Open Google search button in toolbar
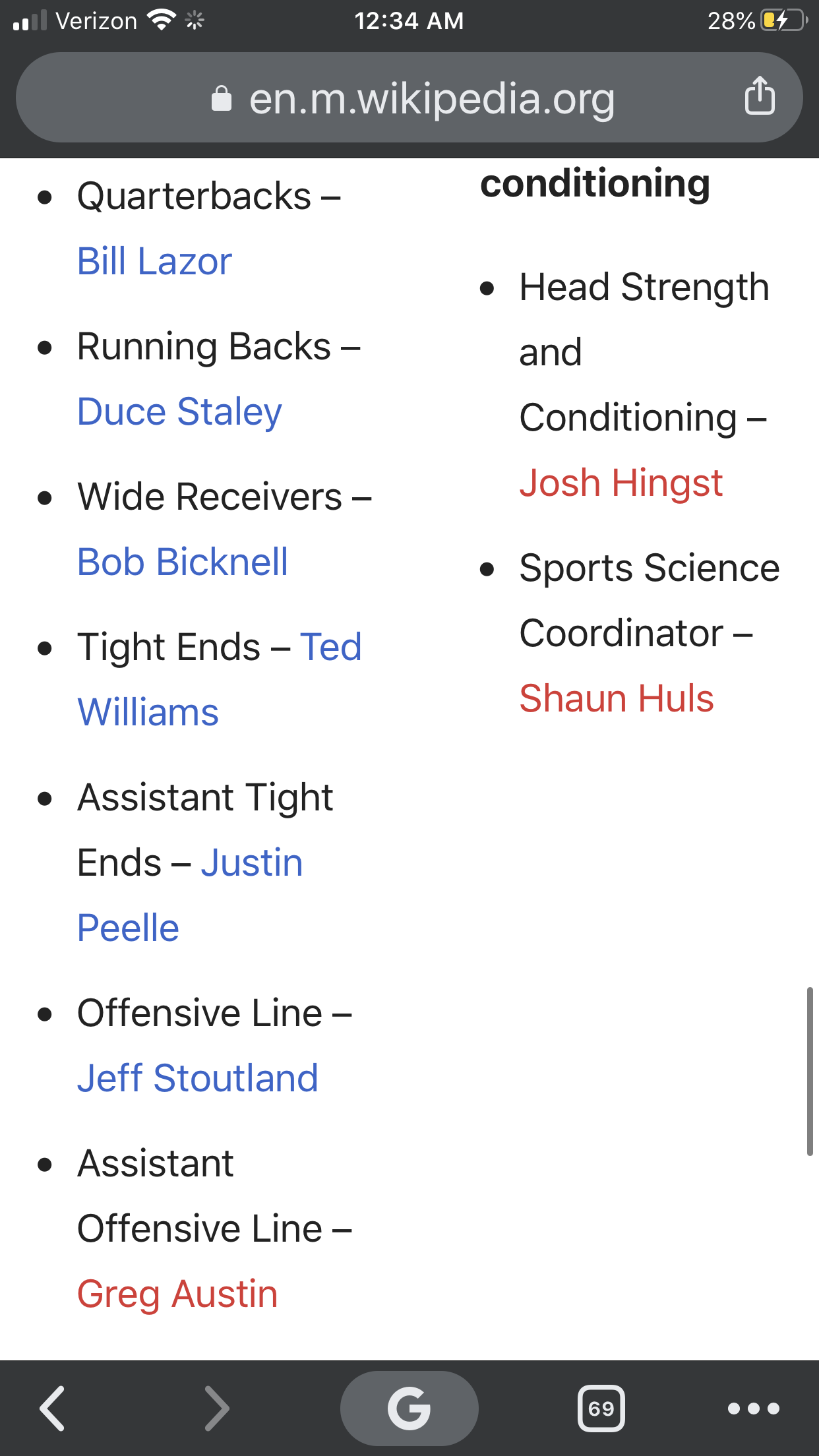Viewport: 819px width, 1456px height. pos(409,1409)
